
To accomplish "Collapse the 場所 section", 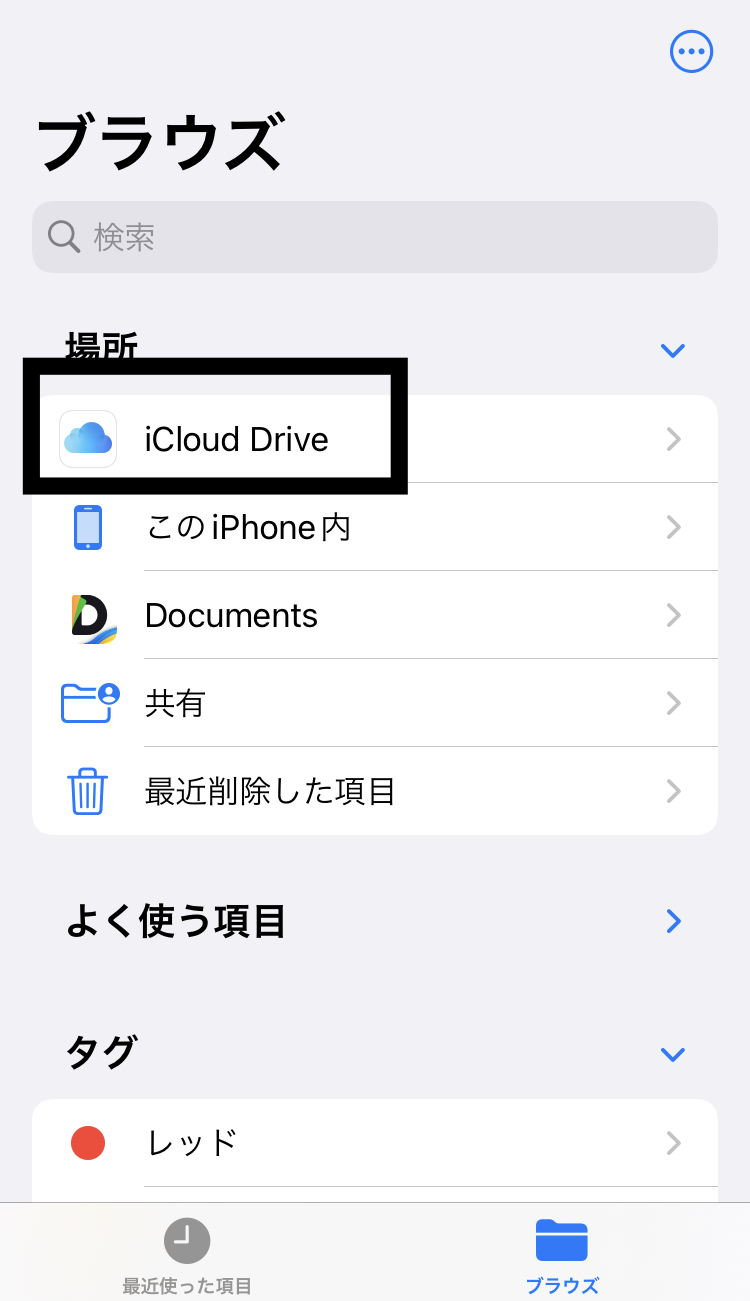I will 673,350.
